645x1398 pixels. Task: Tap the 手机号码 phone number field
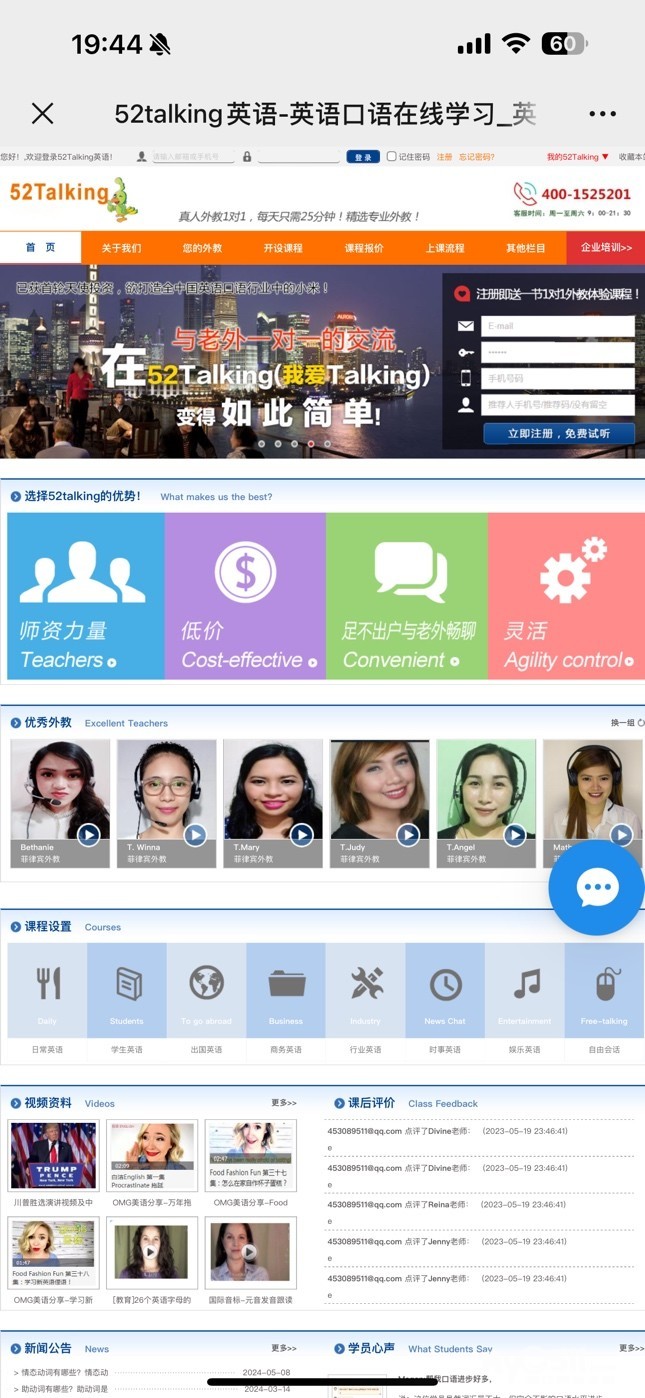pos(558,379)
